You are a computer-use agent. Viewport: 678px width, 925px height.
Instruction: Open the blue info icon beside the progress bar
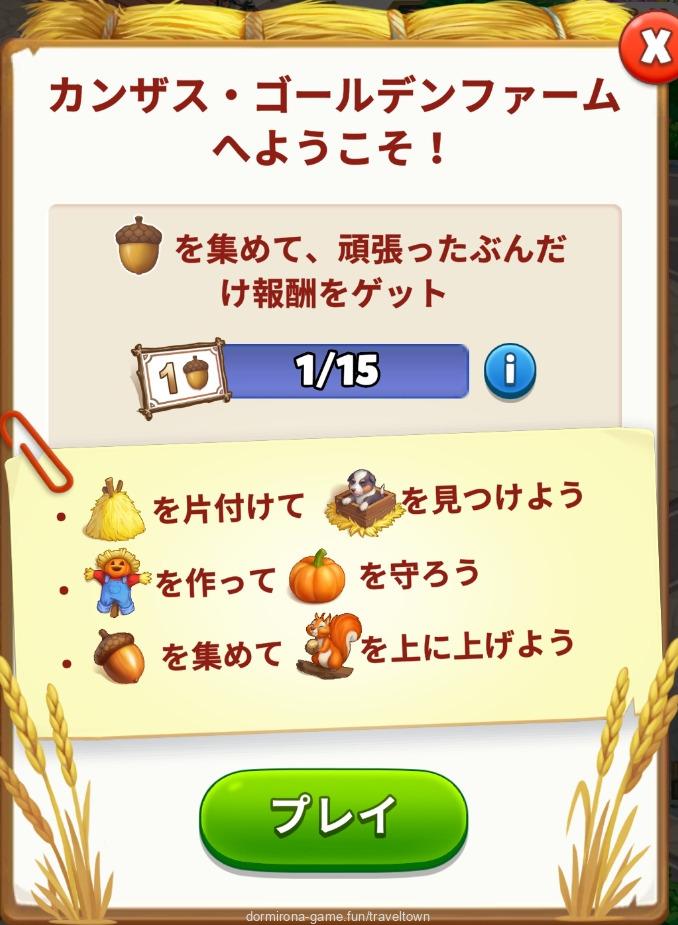pos(510,372)
